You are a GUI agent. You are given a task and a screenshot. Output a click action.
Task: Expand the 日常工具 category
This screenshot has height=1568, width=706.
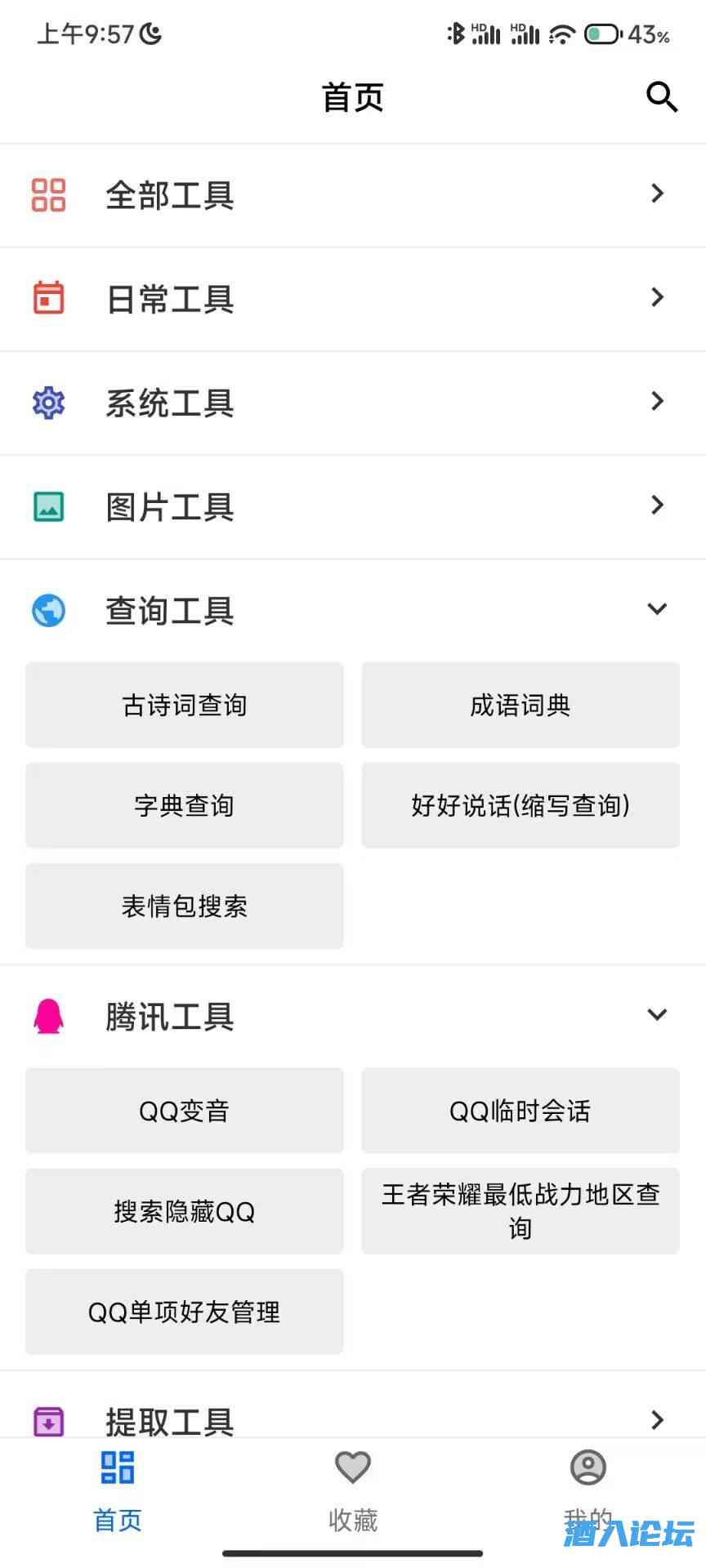coord(353,299)
